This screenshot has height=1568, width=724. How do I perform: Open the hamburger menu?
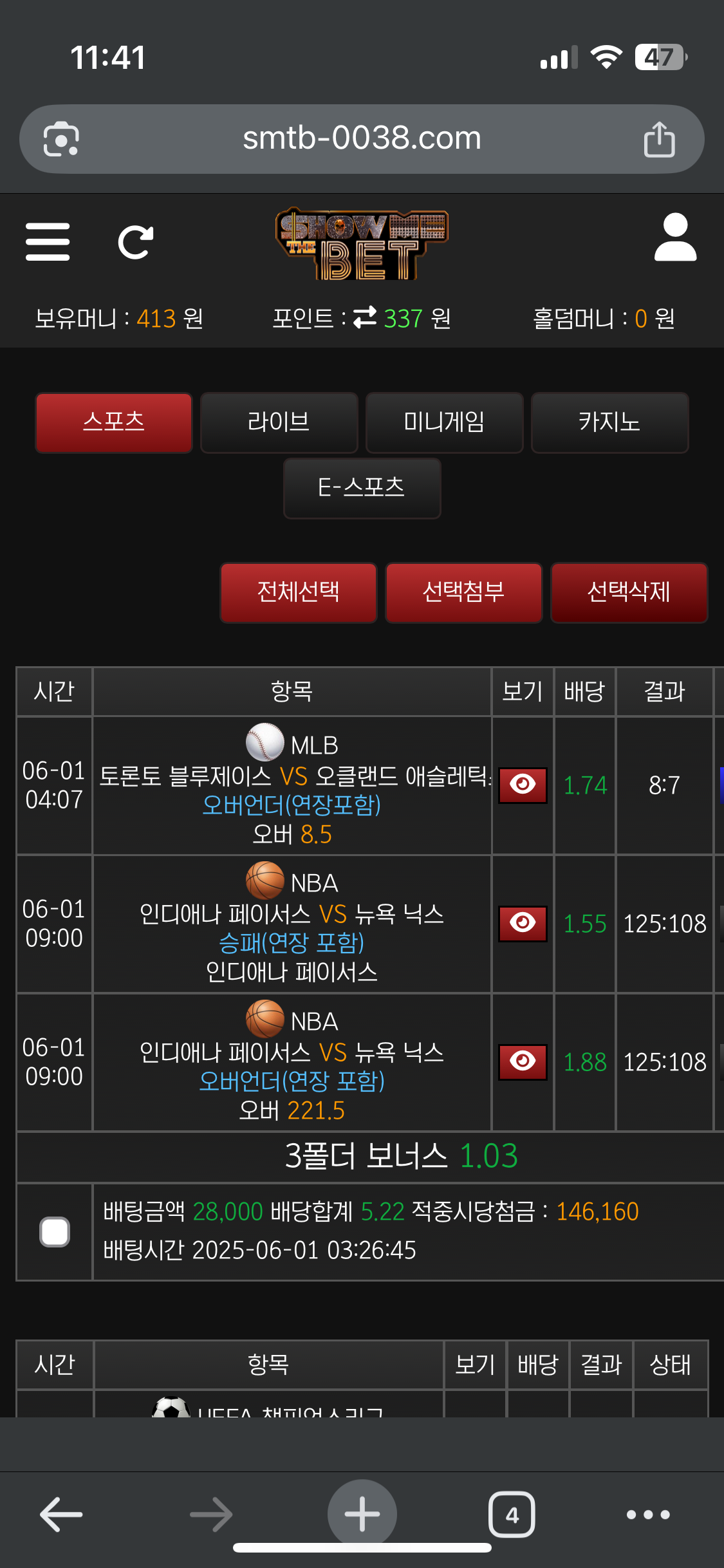click(x=48, y=242)
